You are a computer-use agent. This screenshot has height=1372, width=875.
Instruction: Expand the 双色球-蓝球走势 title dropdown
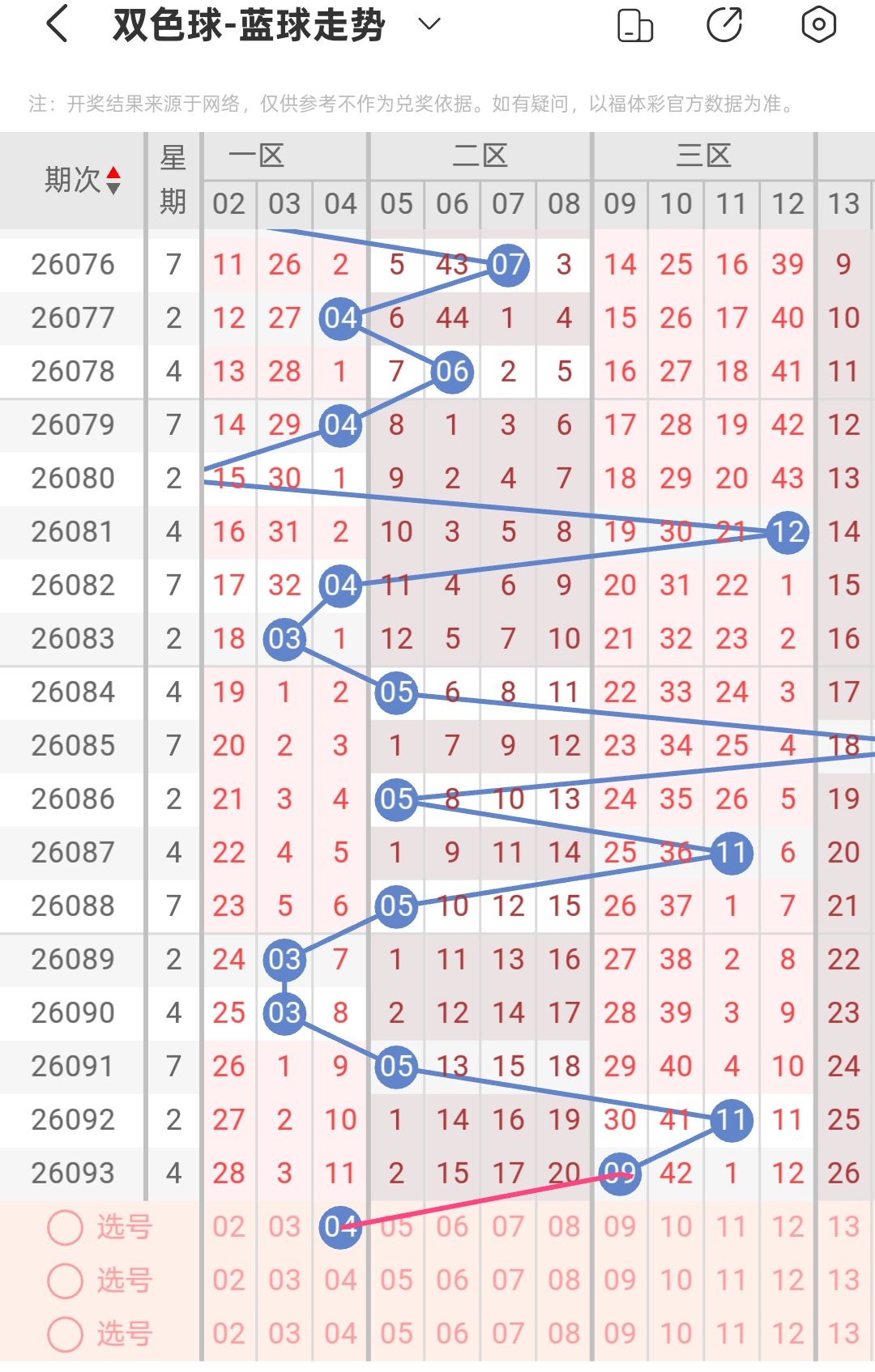click(x=429, y=24)
